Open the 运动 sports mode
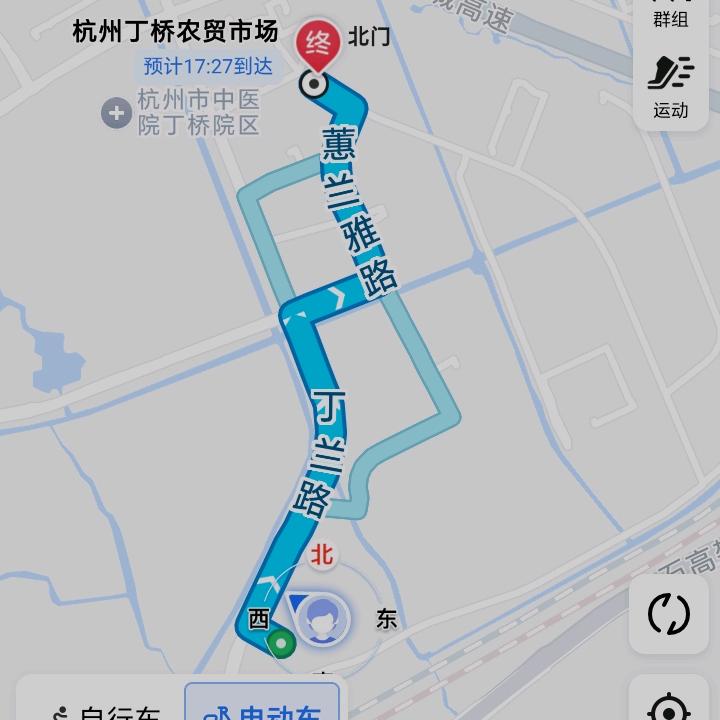The height and width of the screenshot is (720, 720). click(670, 86)
